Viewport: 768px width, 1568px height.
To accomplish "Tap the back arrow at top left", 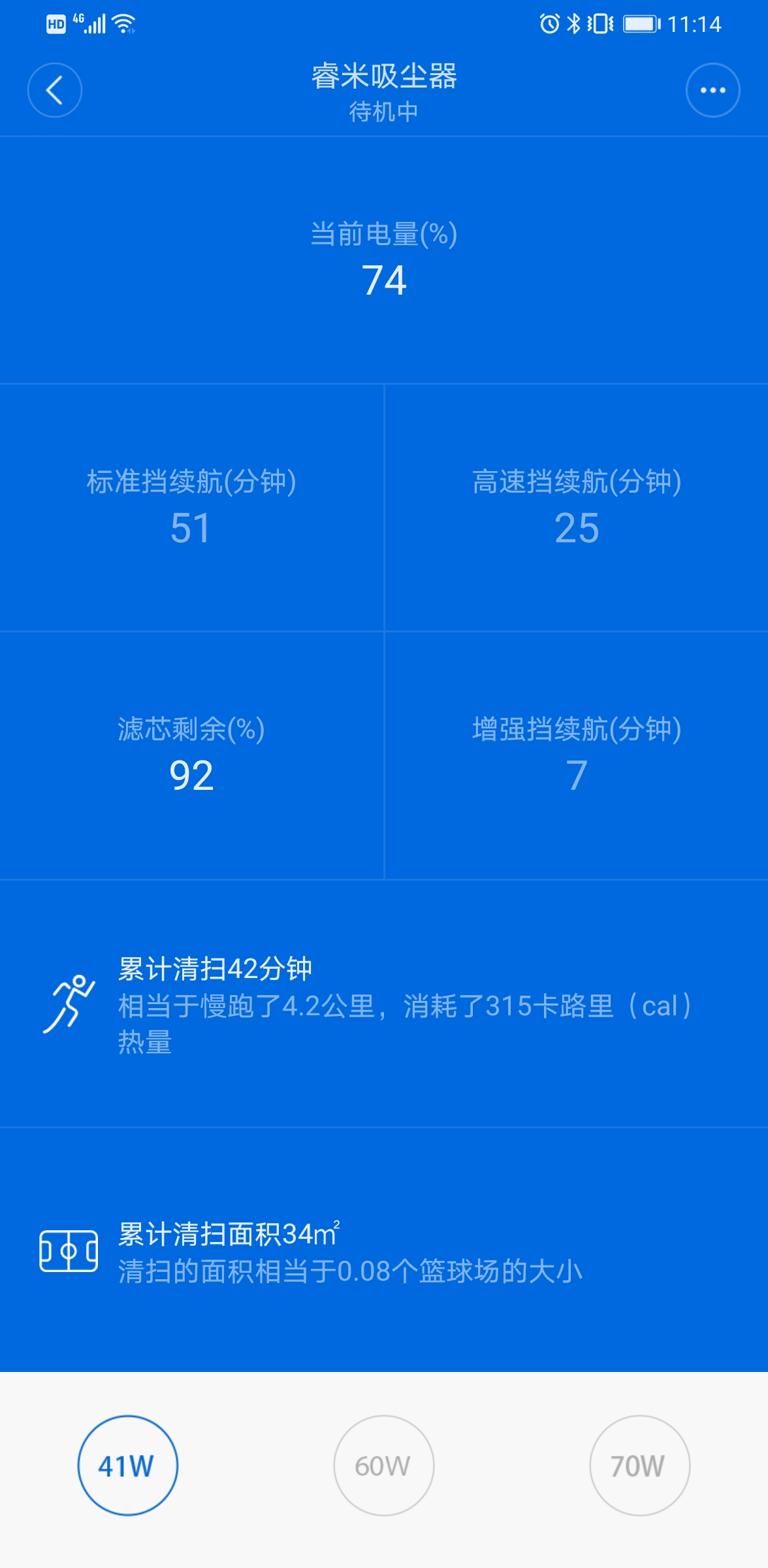I will click(56, 90).
